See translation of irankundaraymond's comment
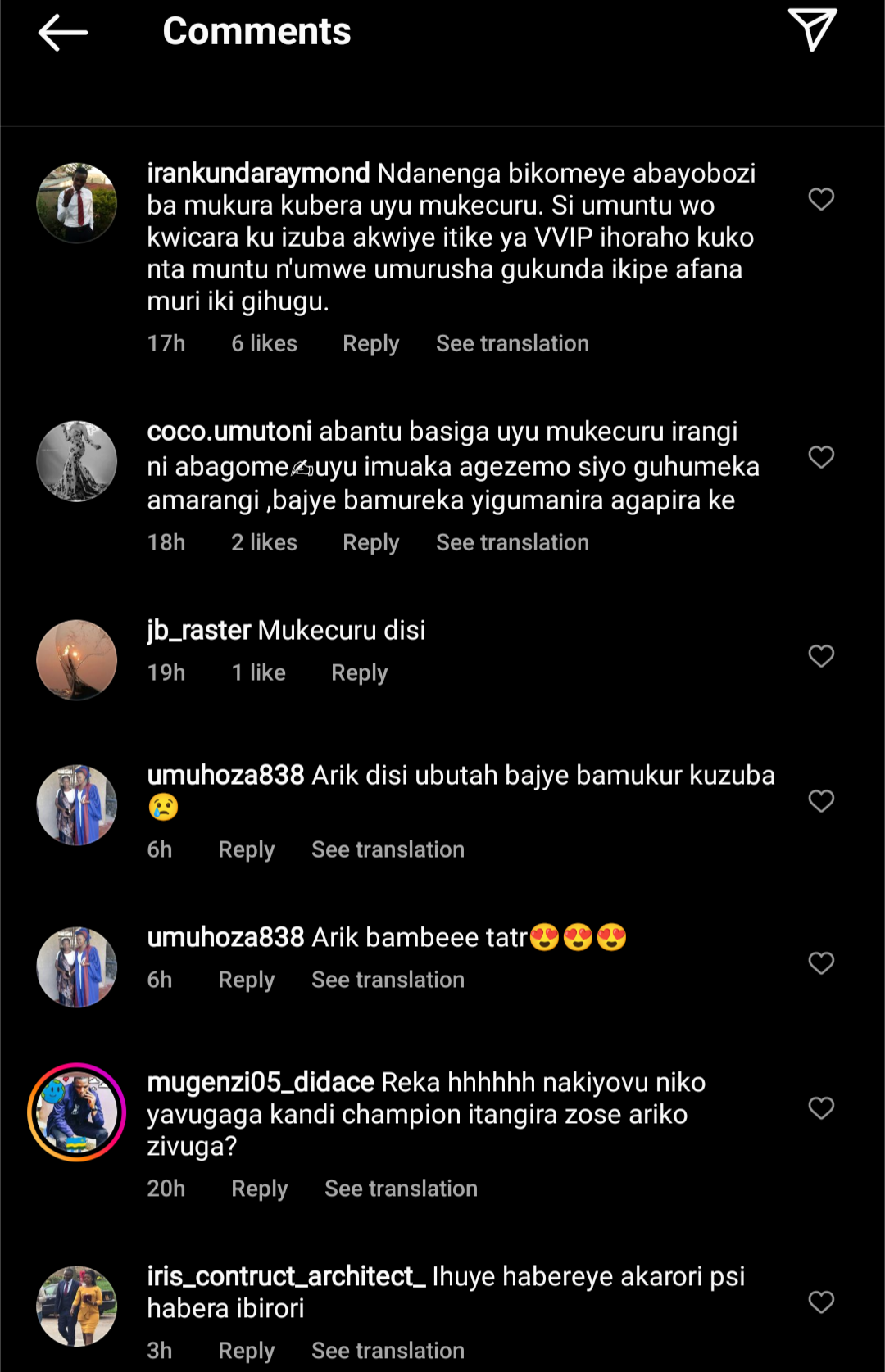The image size is (885, 1372). pyautogui.click(x=512, y=343)
